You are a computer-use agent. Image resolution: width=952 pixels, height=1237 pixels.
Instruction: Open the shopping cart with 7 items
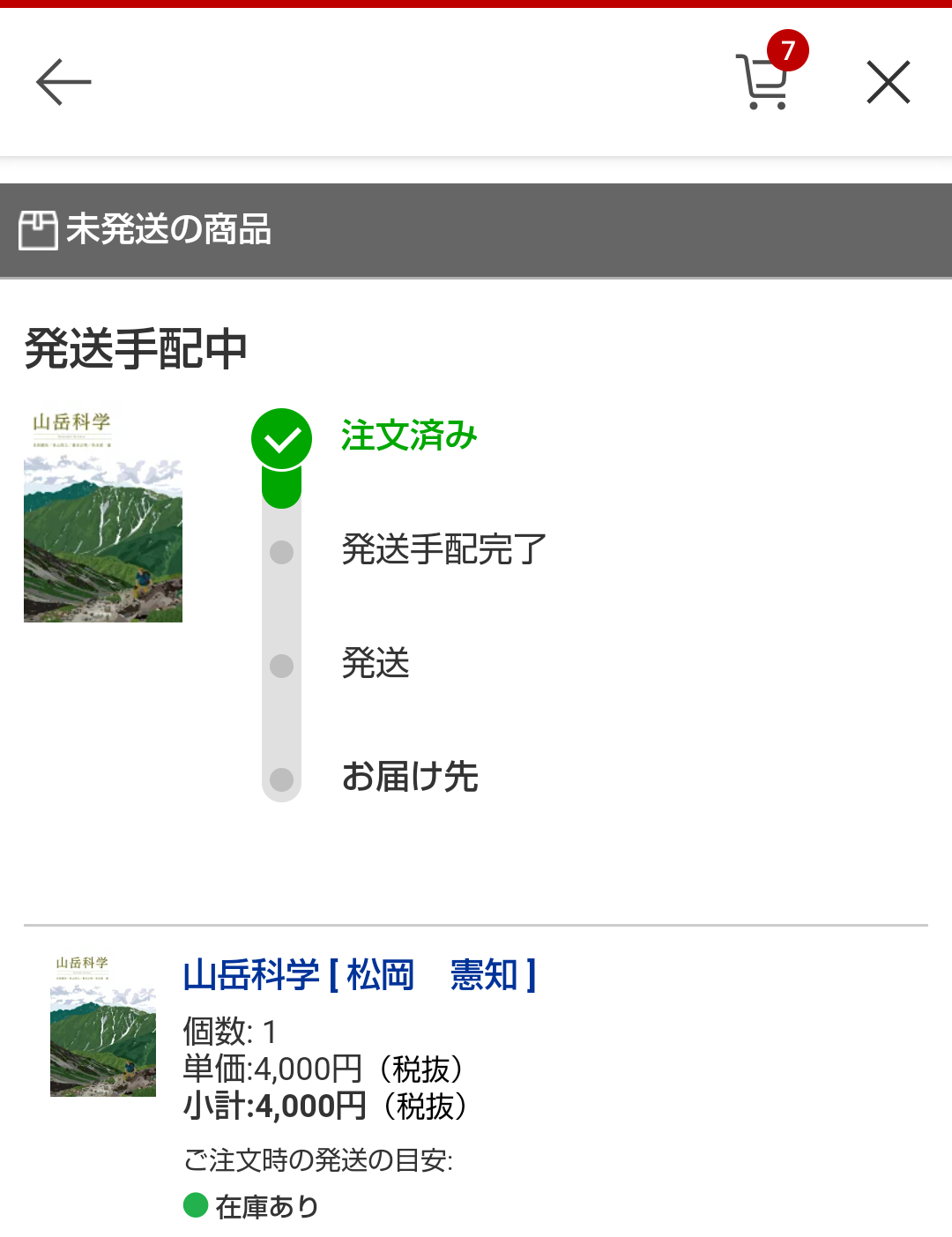[x=764, y=80]
